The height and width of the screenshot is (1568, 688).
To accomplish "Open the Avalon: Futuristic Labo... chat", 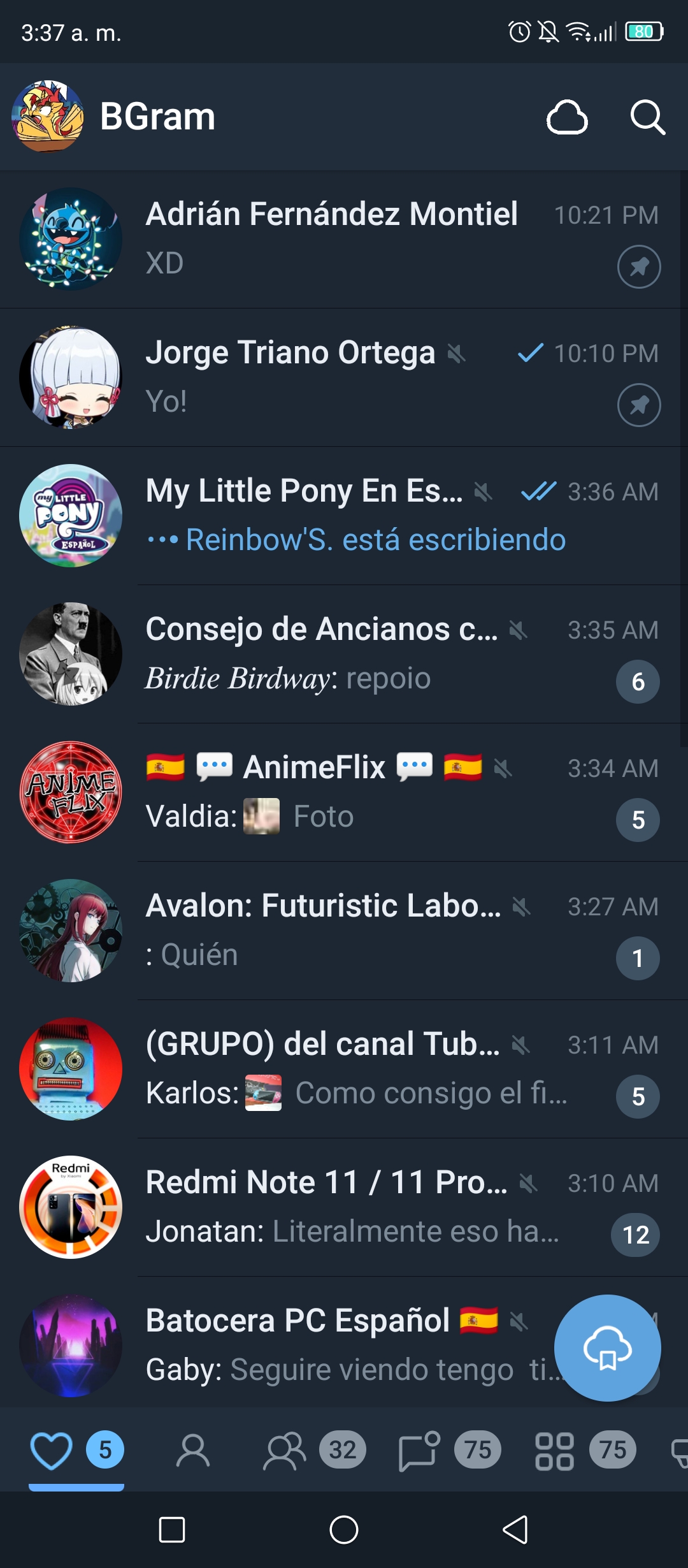I will pyautogui.click(x=344, y=931).
